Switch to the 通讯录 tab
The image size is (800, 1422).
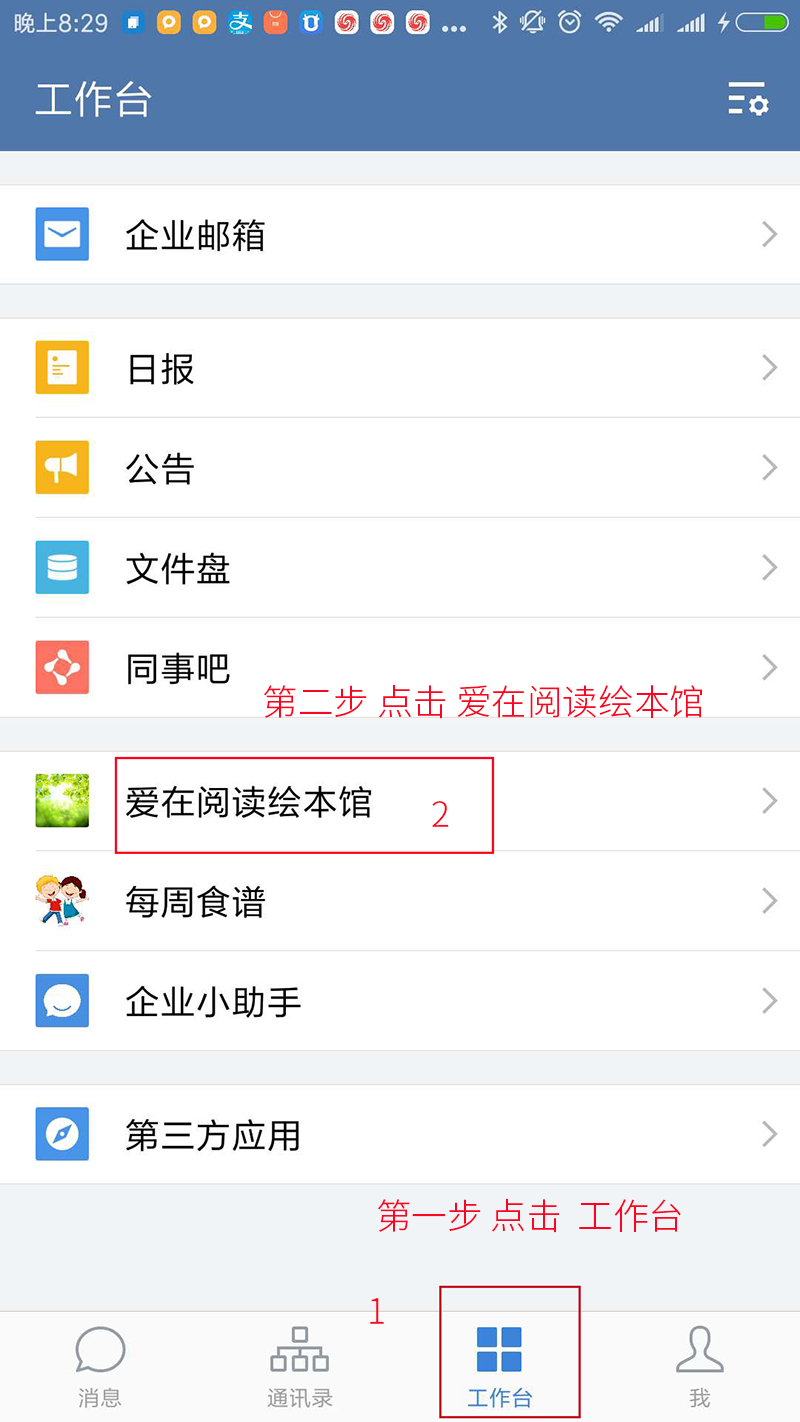[300, 1366]
